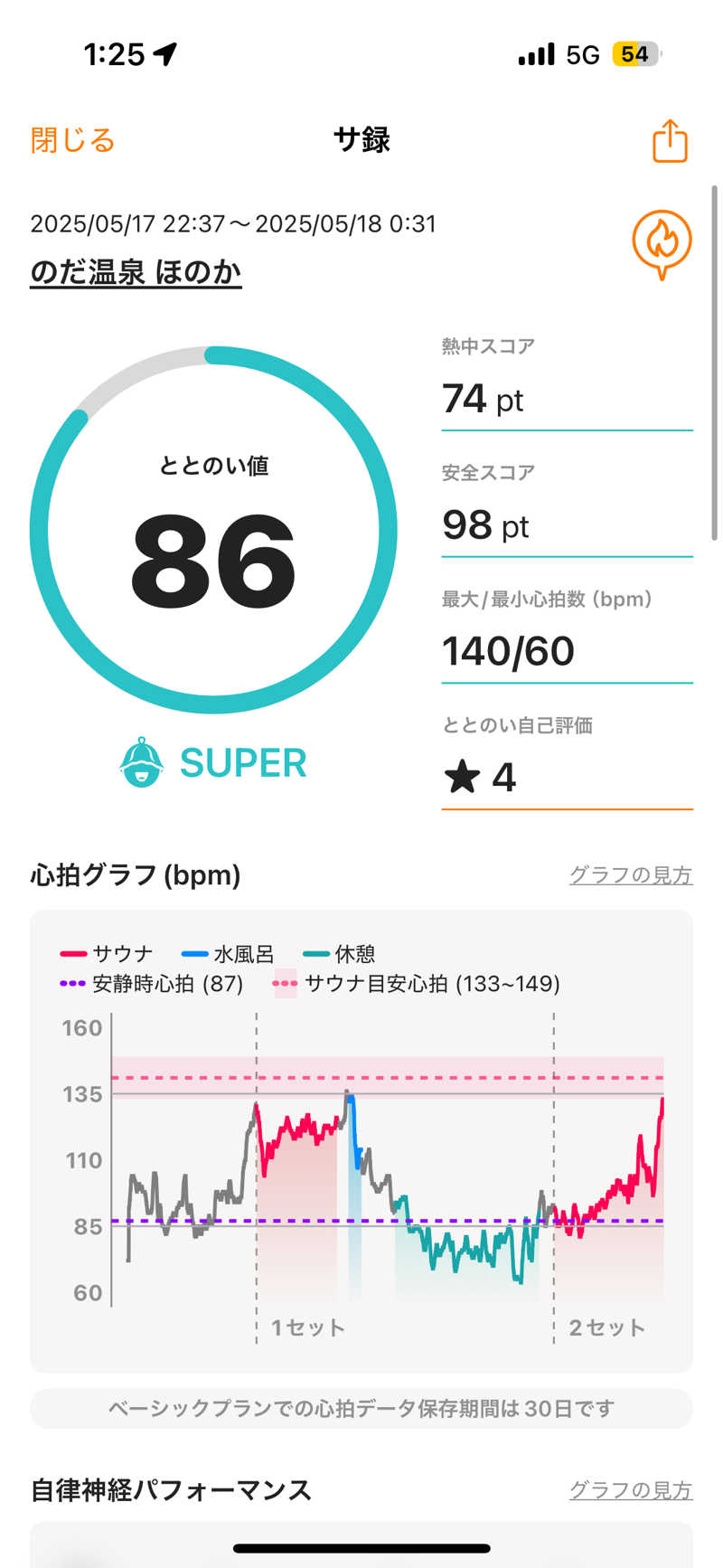The height and width of the screenshot is (1568, 723).
Task: Tap the battery indicator showing 54
Action: pos(636,53)
